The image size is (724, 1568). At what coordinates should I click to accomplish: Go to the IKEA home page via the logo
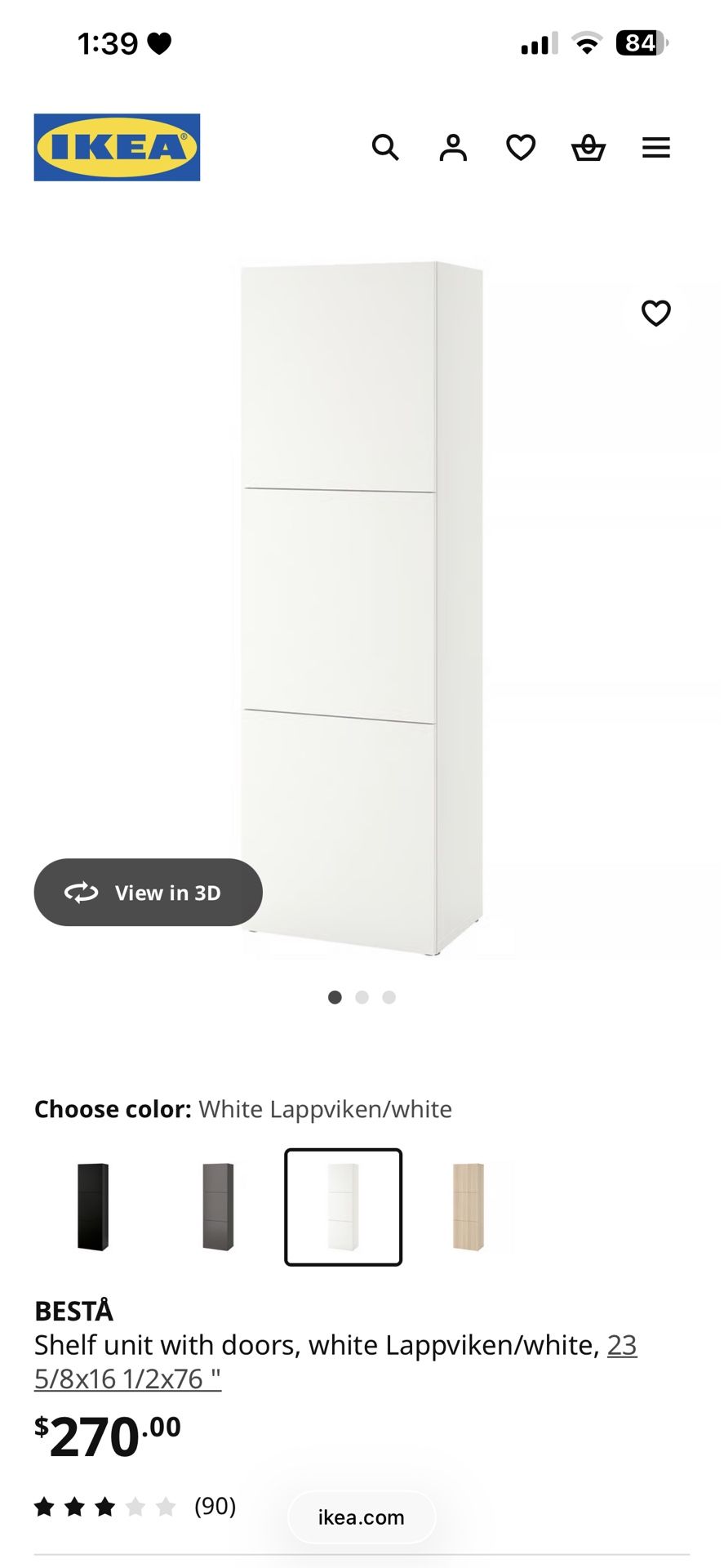(117, 147)
